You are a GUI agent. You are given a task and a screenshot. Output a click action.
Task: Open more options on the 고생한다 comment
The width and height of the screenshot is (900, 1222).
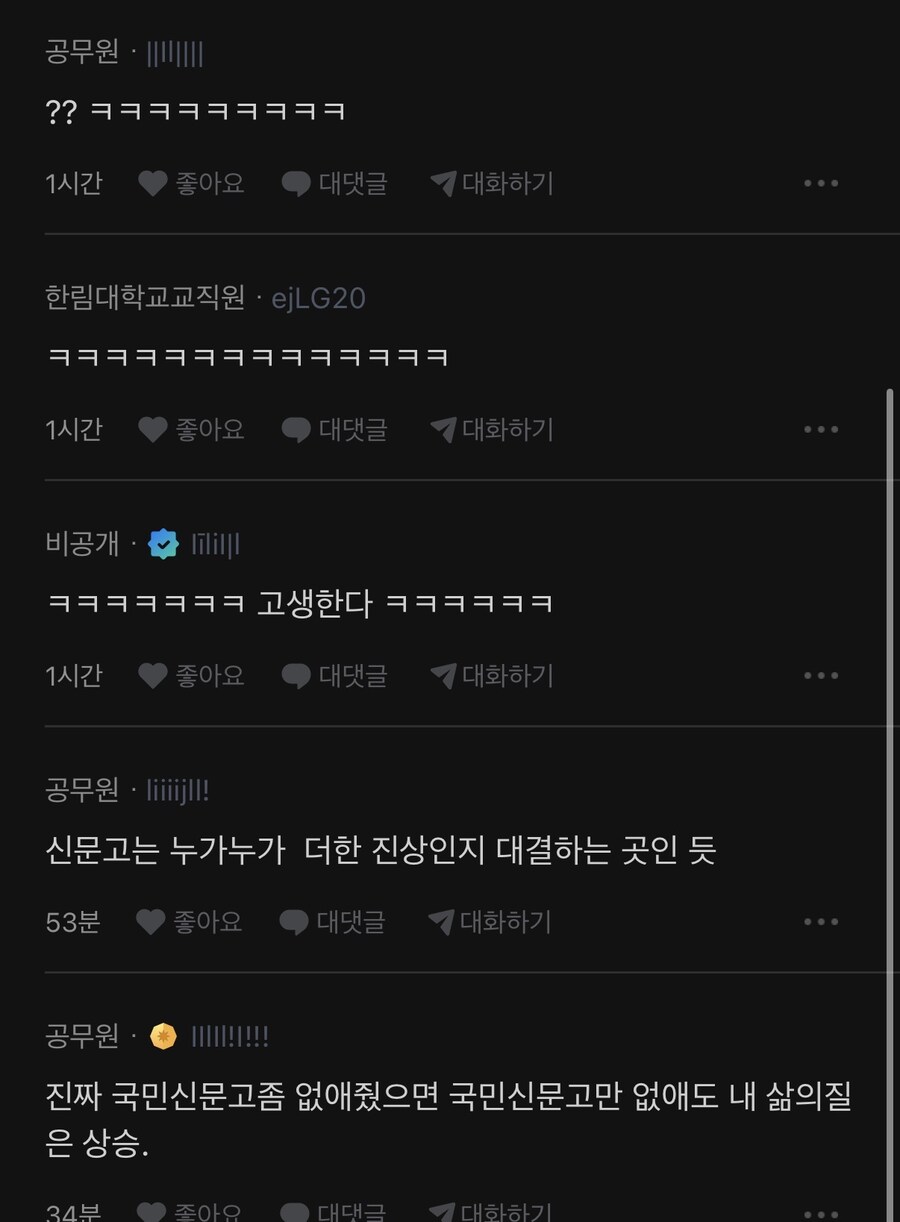point(822,675)
